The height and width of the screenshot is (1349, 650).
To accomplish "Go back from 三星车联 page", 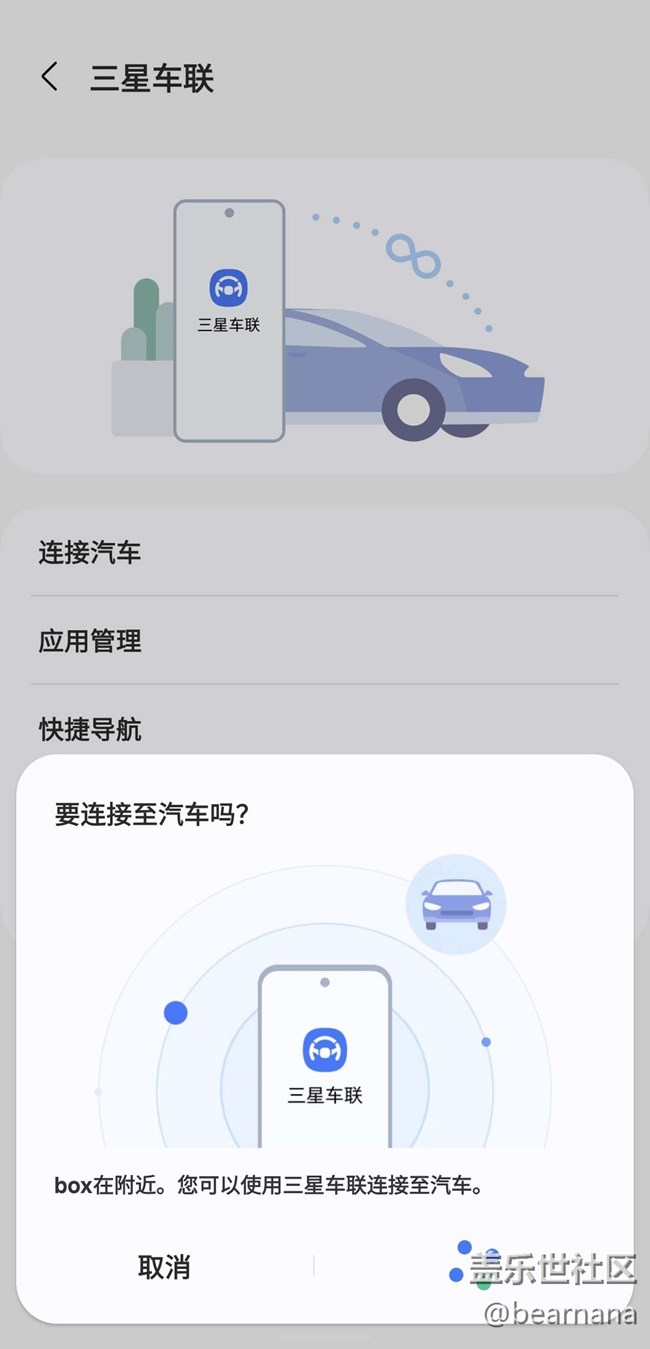I will (50, 77).
